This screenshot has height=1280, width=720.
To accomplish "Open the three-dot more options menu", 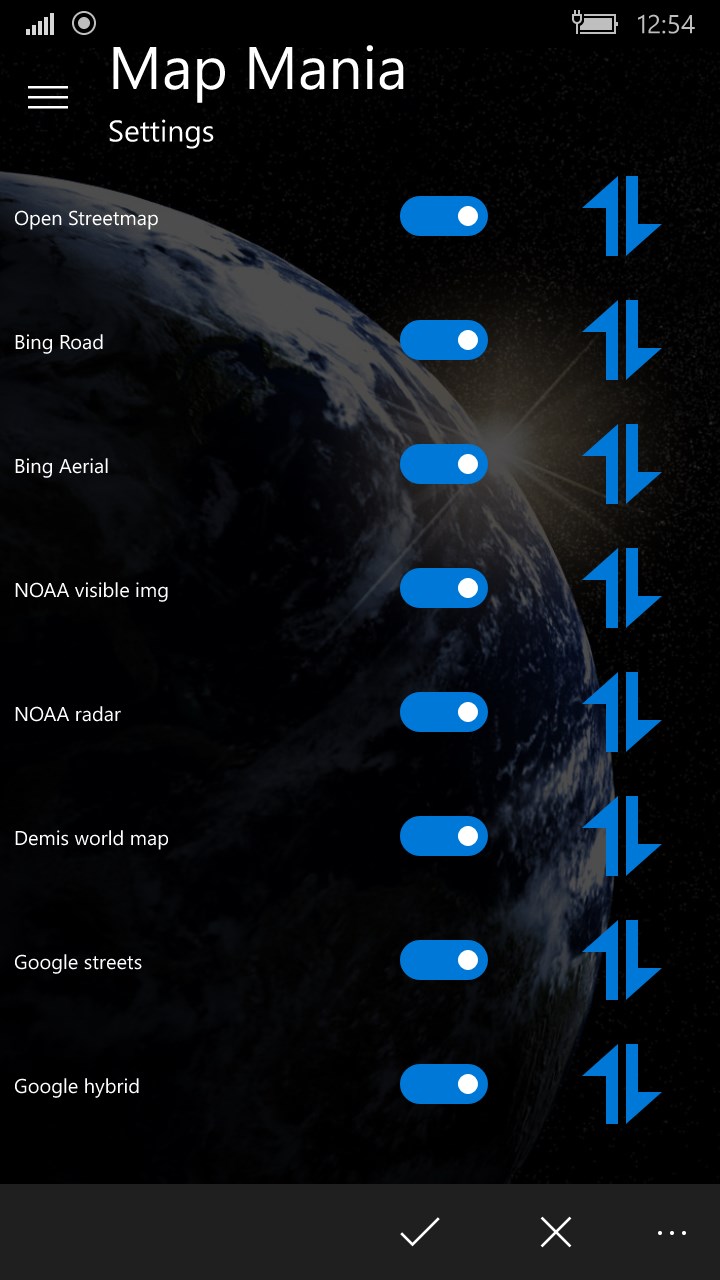I will tap(672, 1233).
